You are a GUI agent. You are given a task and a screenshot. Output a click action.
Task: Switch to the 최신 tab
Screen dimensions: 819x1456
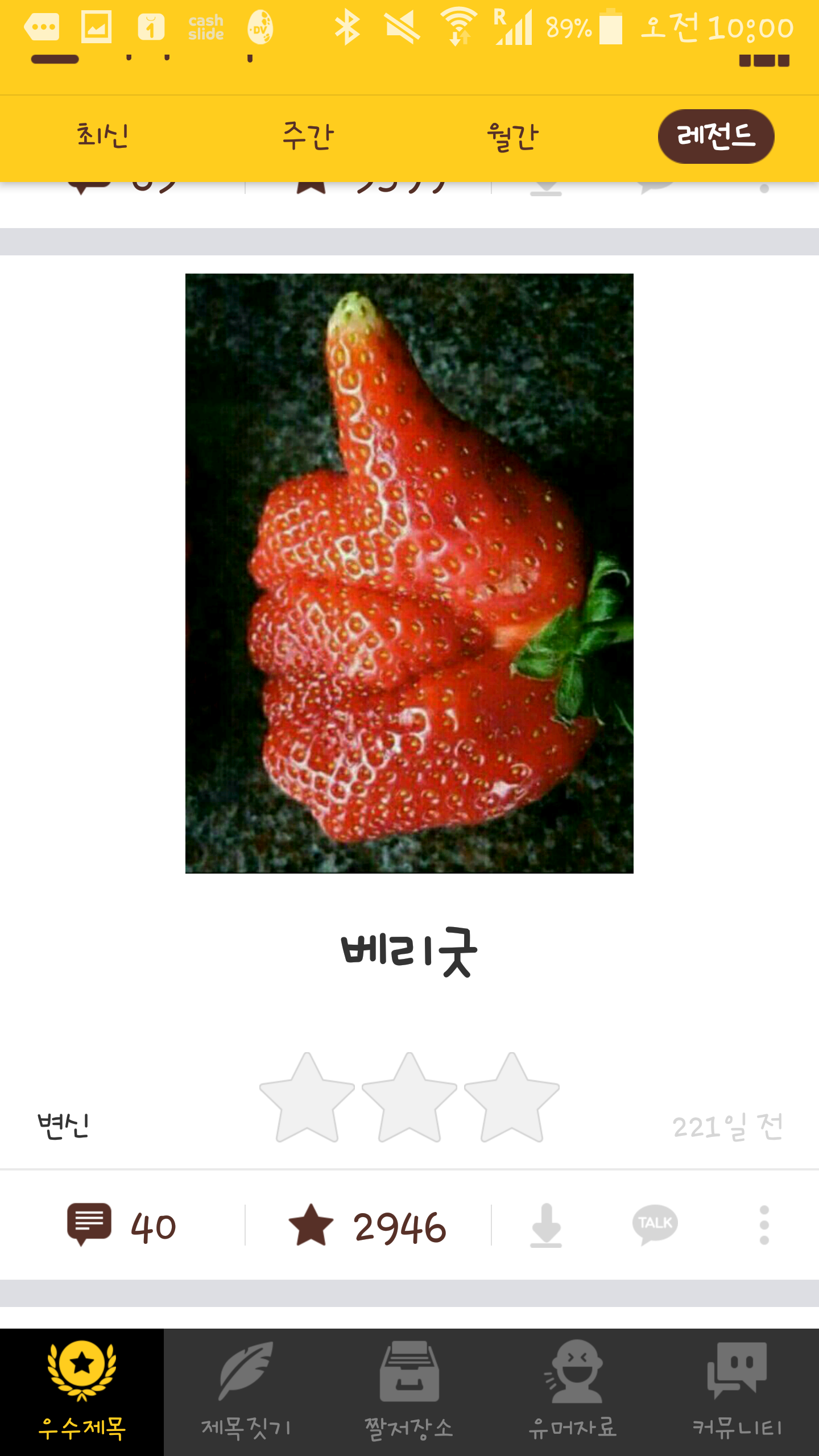click(102, 136)
